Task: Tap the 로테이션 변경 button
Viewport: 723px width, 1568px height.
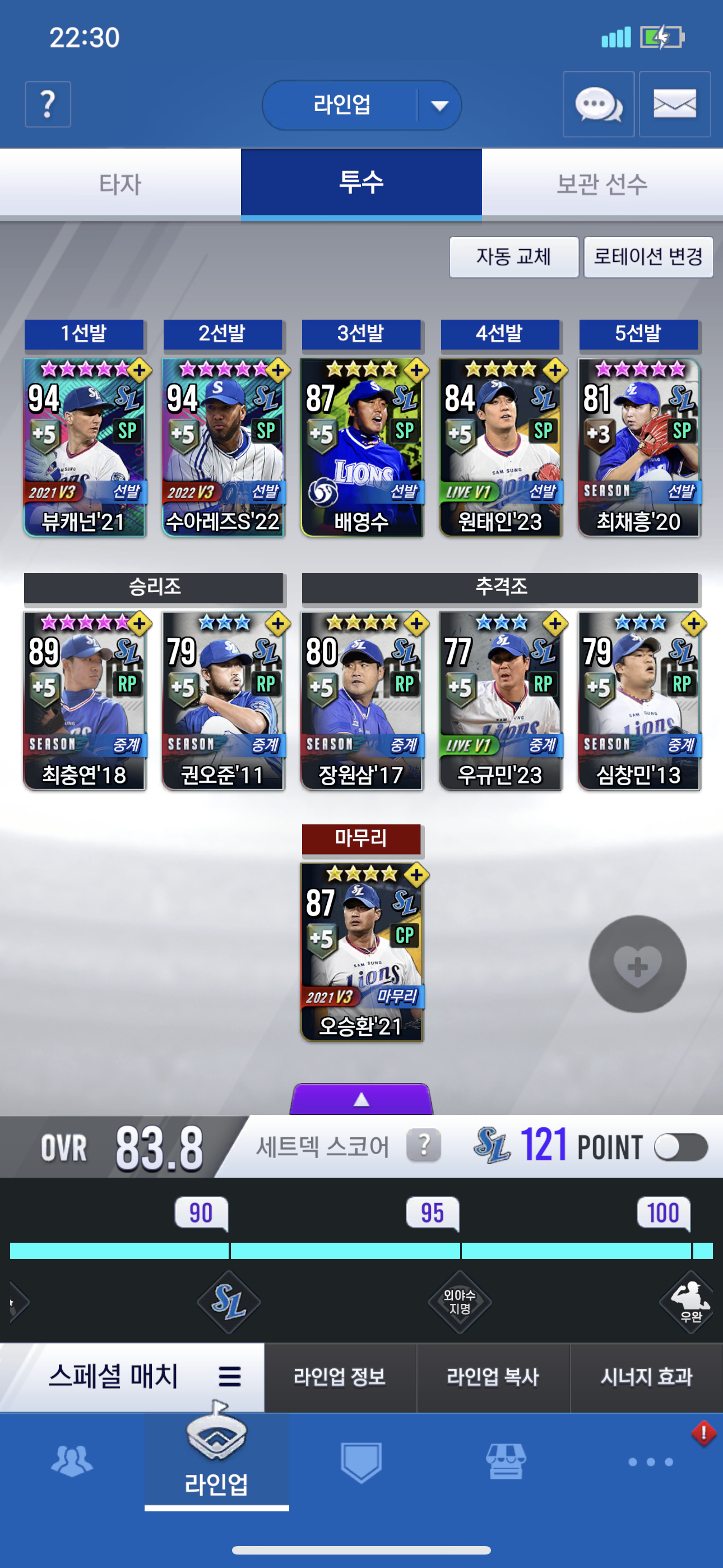Action: (x=648, y=257)
